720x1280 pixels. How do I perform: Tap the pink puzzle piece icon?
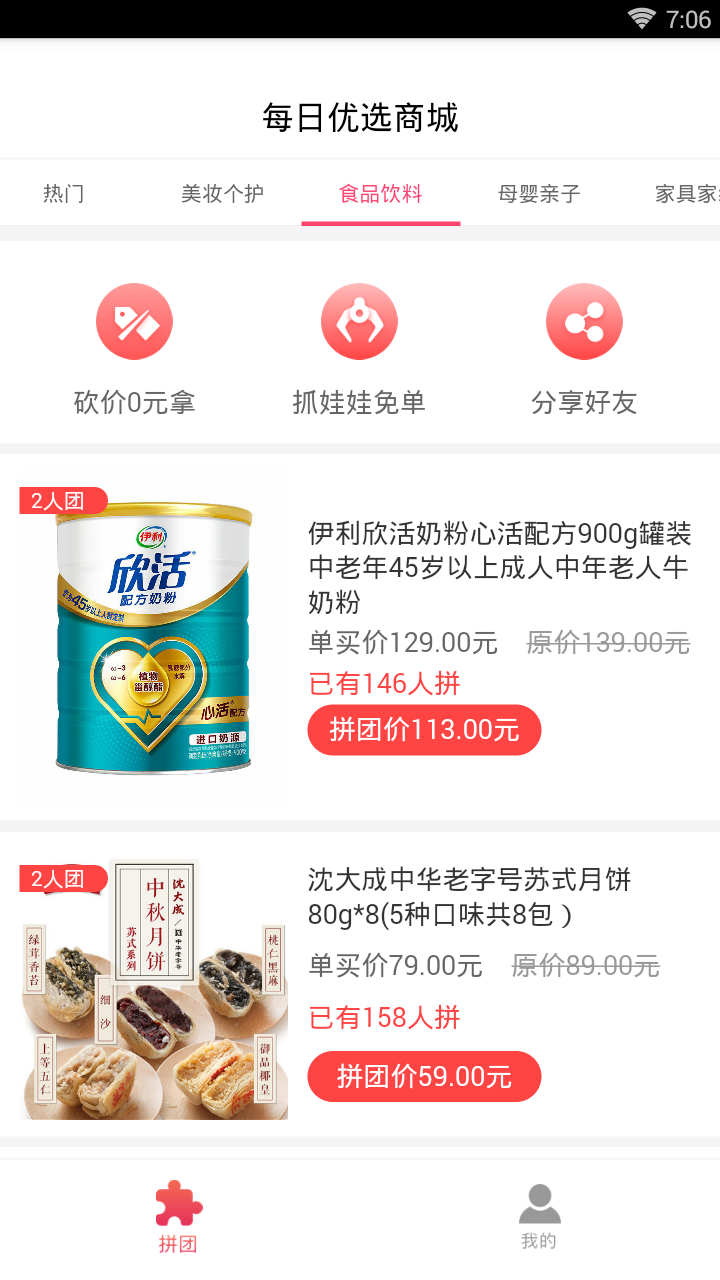[x=178, y=1205]
